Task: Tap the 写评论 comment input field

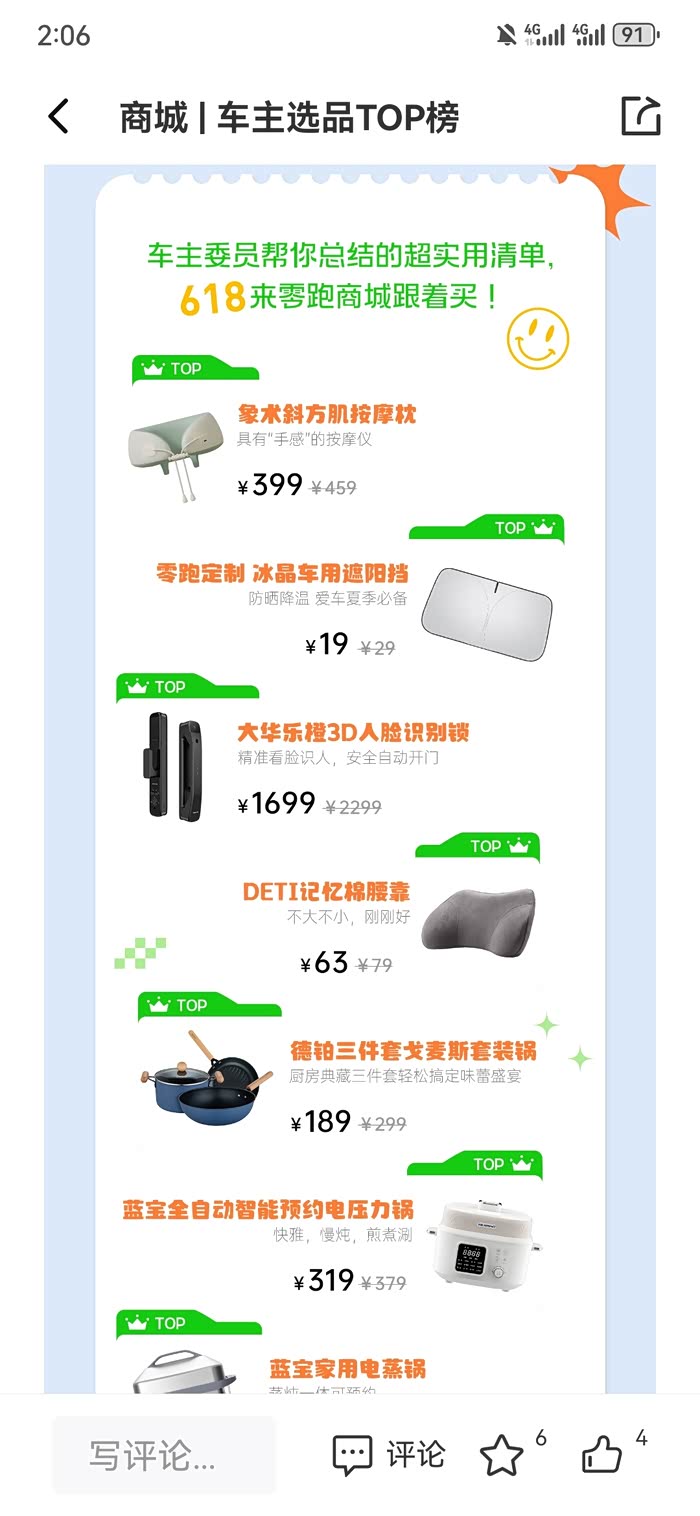Action: point(163,1455)
